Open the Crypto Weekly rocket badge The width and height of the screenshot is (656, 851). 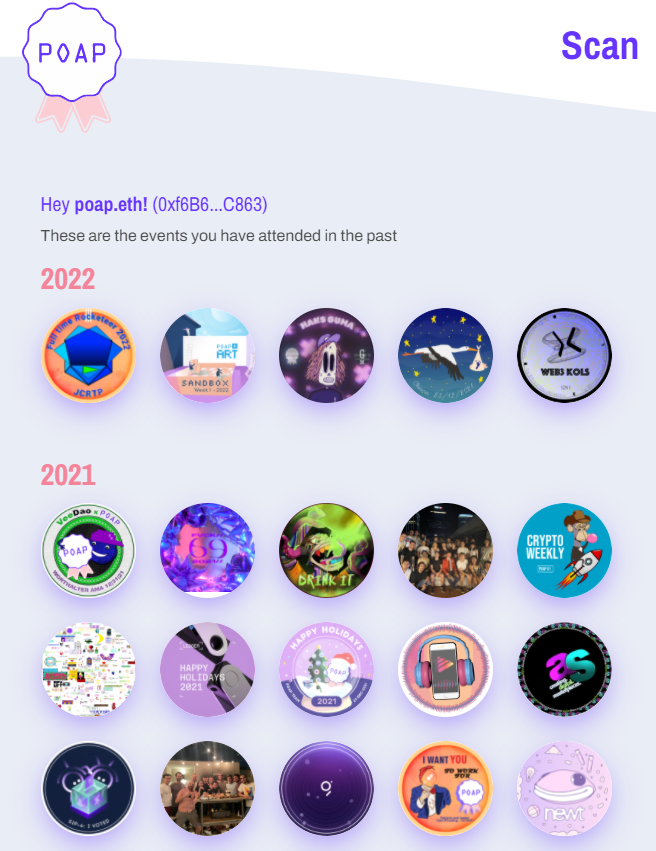coord(565,550)
